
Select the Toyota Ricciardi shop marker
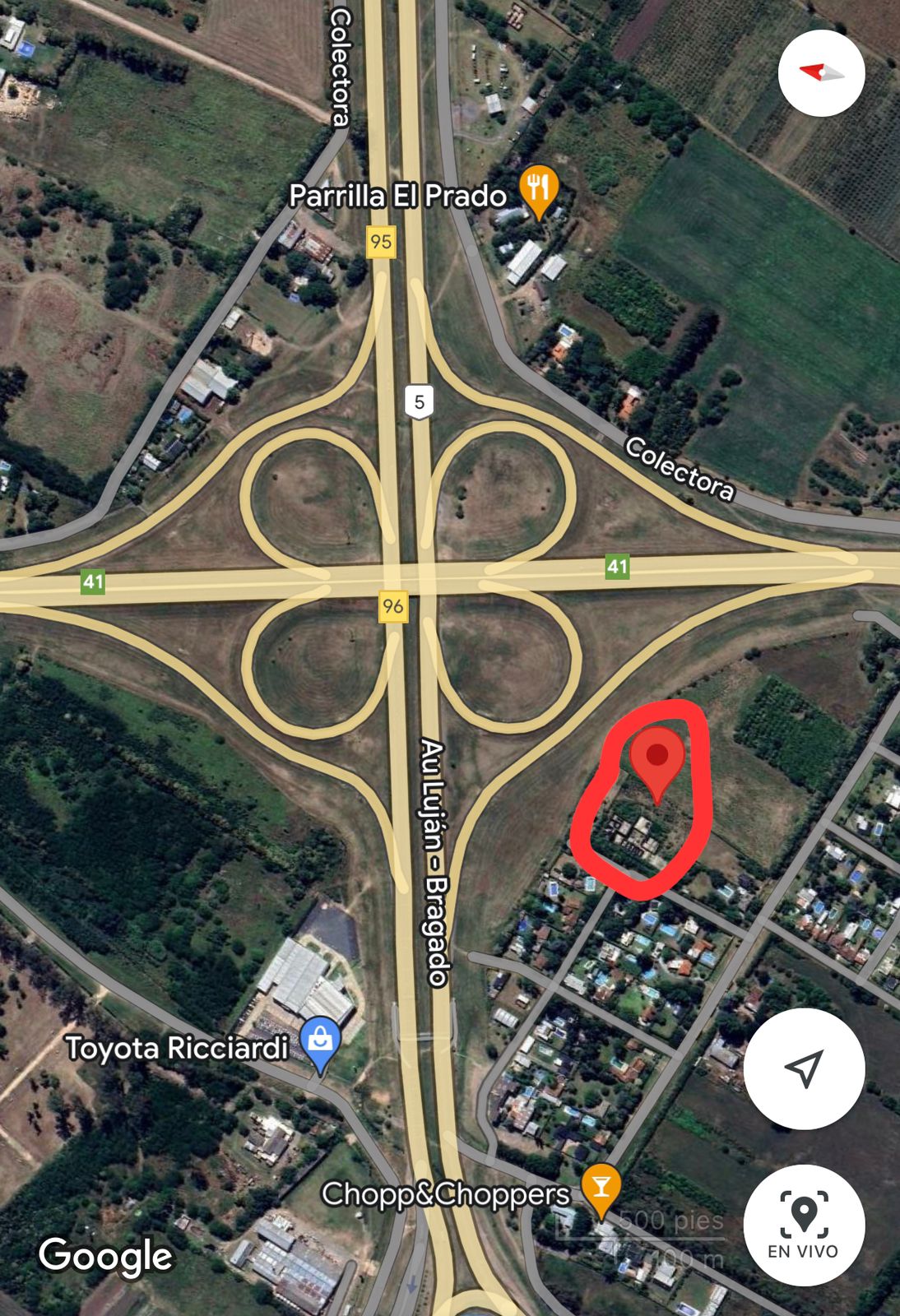pyautogui.click(x=320, y=1043)
